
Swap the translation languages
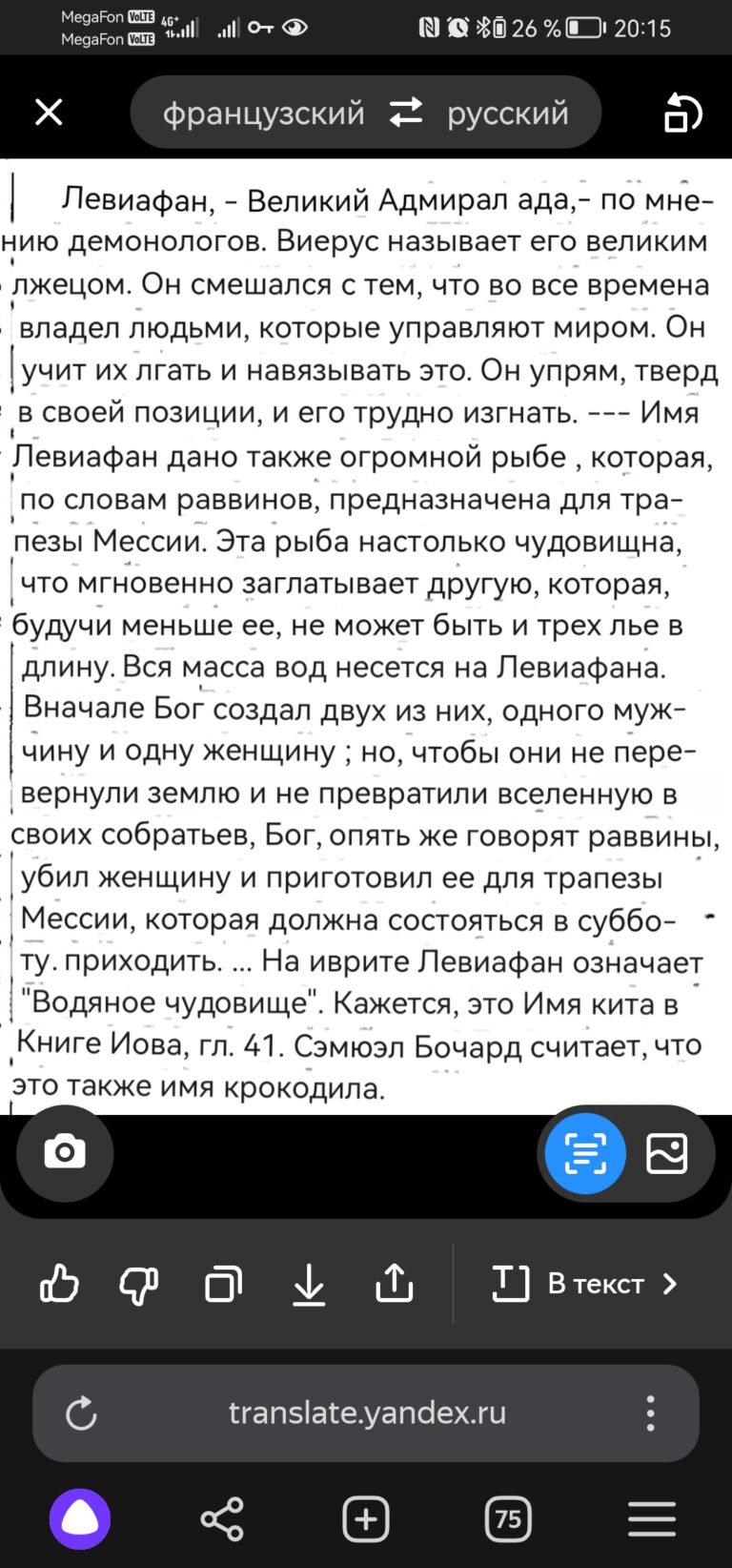click(406, 113)
